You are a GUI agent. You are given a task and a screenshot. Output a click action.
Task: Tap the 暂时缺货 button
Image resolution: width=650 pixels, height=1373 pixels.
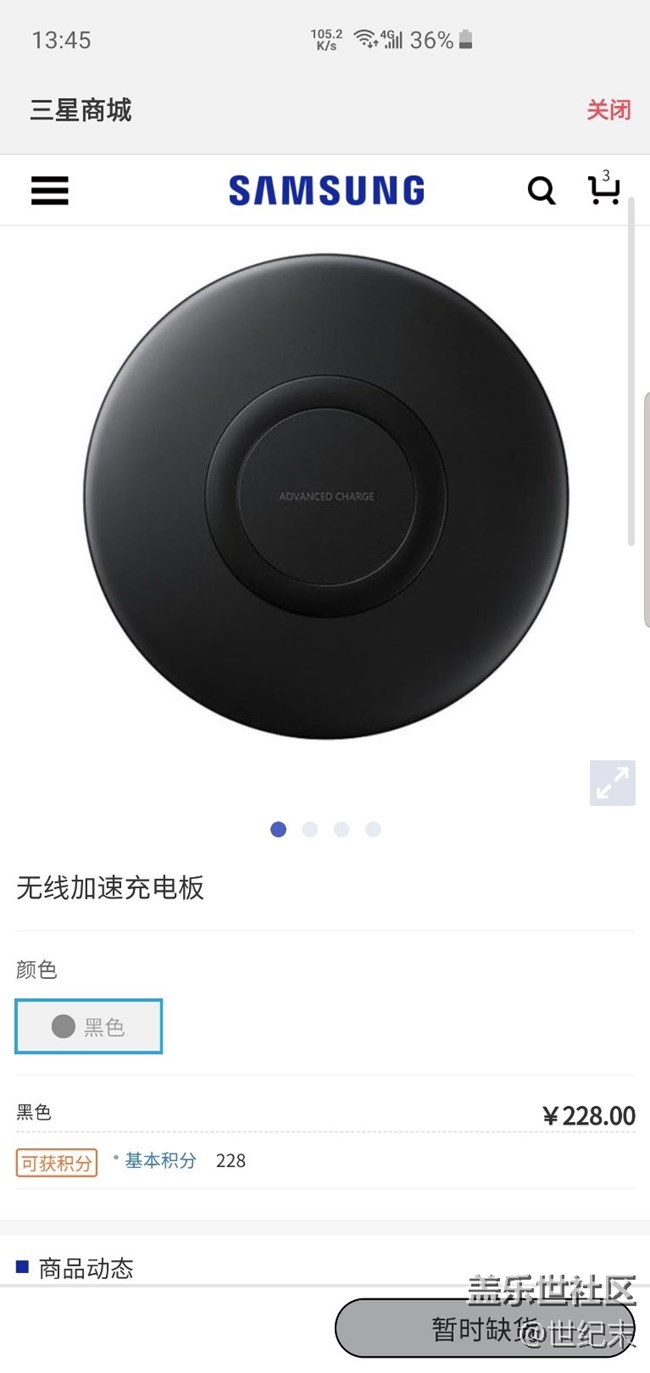tap(485, 1328)
